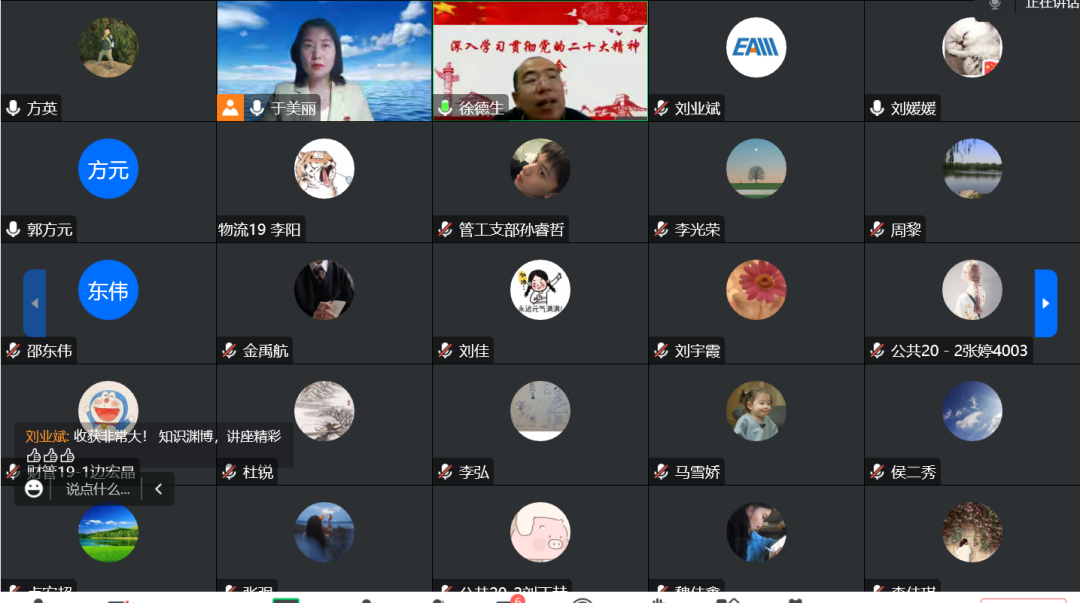Viewport: 1080px width, 603px height.
Task: Select 徐德生's video tile
Action: pos(540,60)
